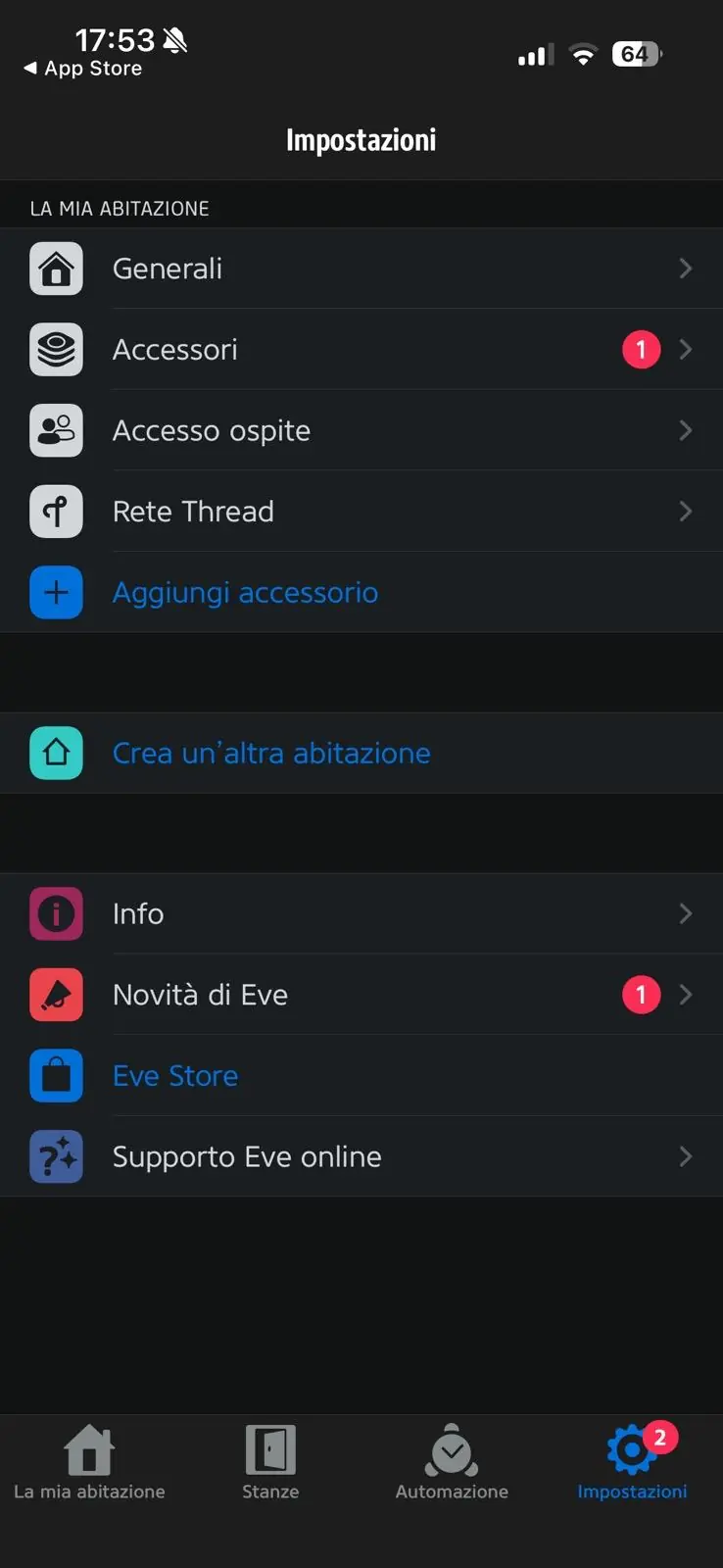Tap the Supporto Eve online question icon
Viewport: 723px width, 1568px height.
[x=56, y=1156]
